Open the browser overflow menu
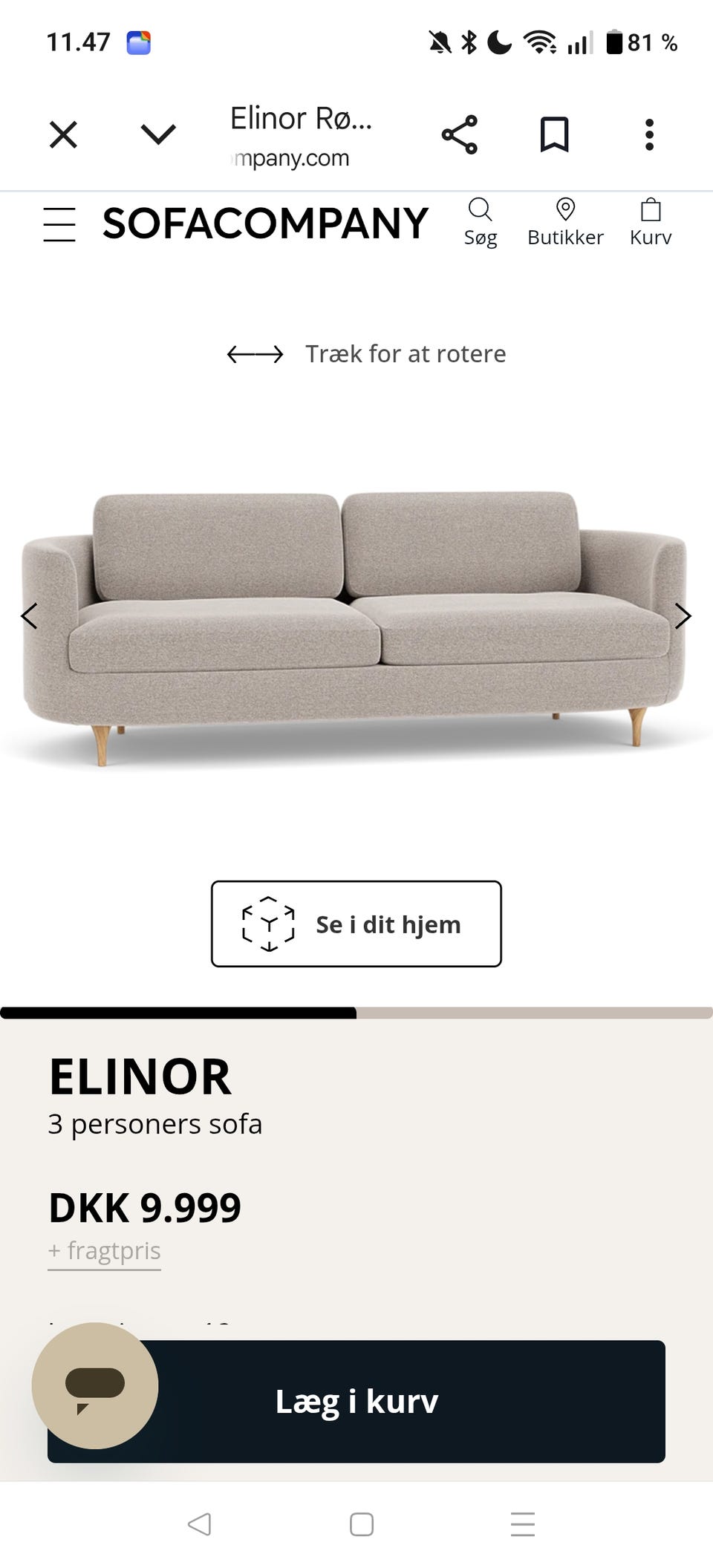Screen dimensions: 713x1568 649,134
